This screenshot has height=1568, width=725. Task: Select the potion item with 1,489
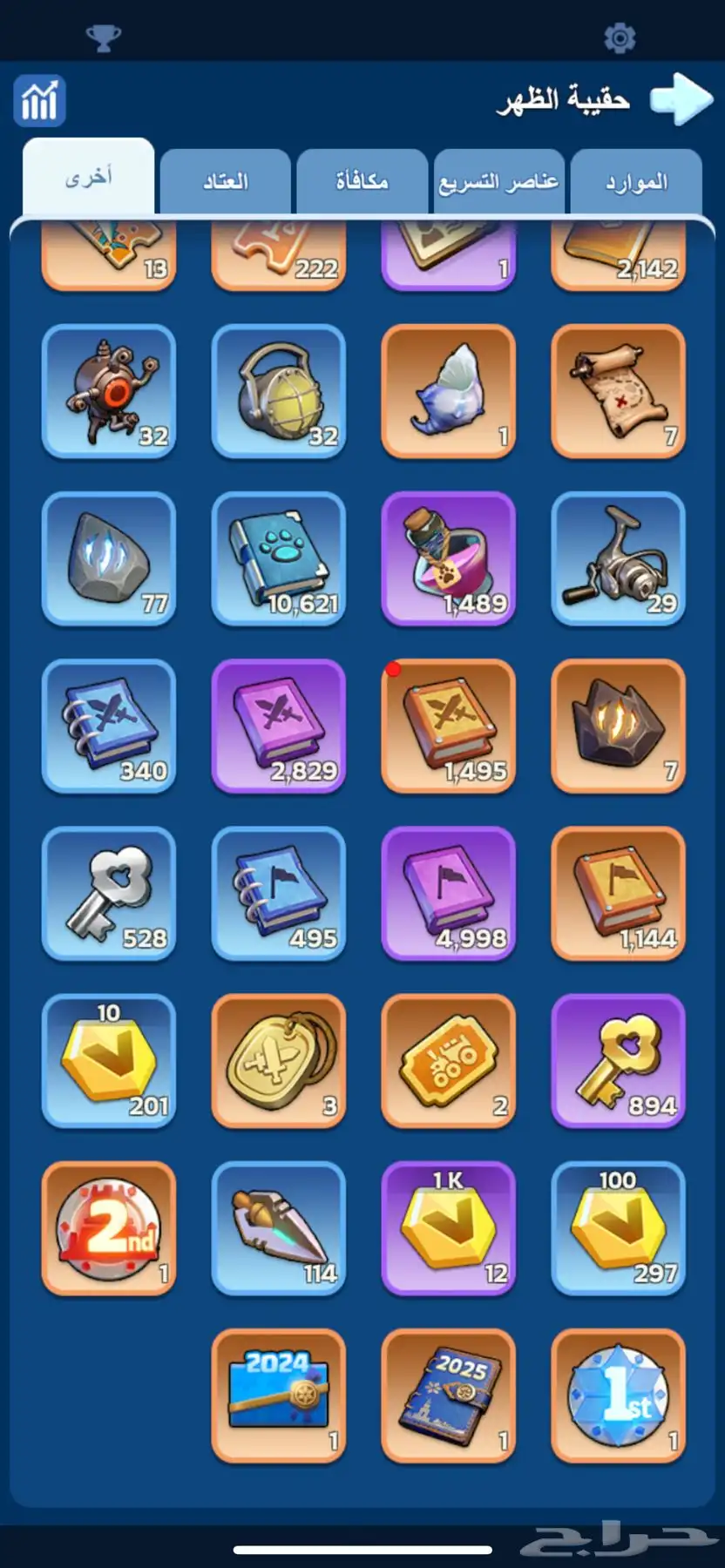click(x=449, y=558)
